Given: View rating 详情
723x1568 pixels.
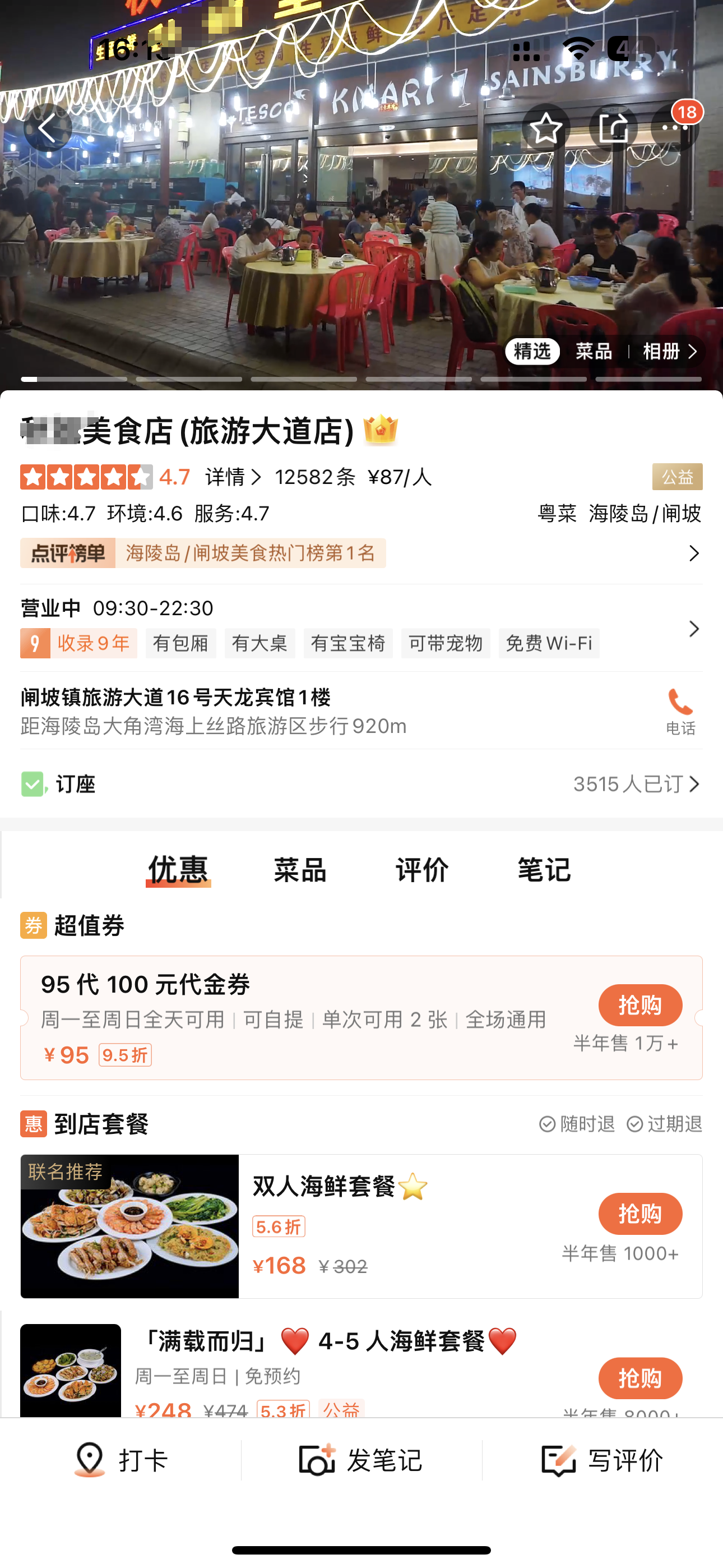Looking at the screenshot, I should [233, 477].
